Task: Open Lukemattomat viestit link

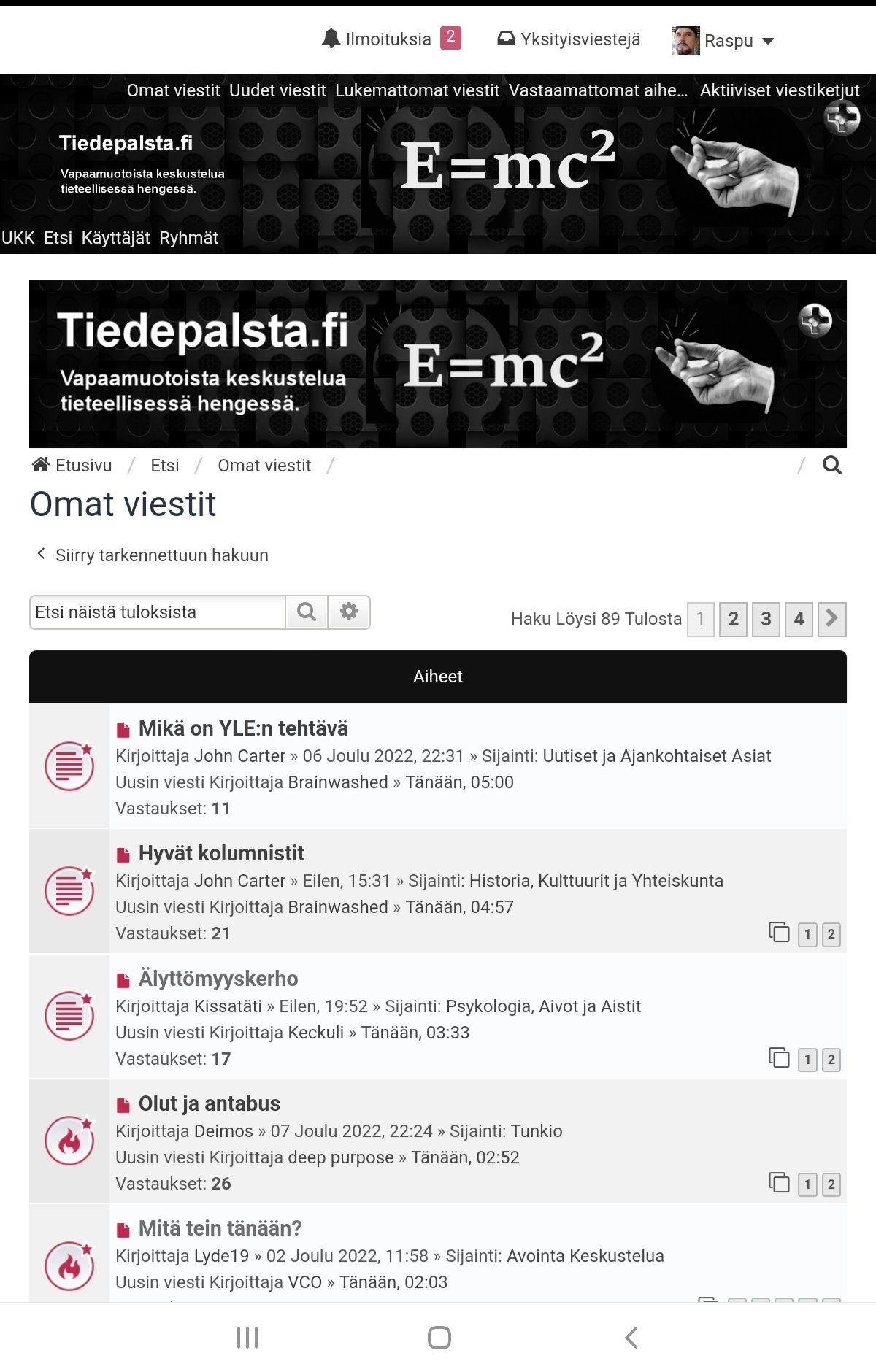Action: 417,90
